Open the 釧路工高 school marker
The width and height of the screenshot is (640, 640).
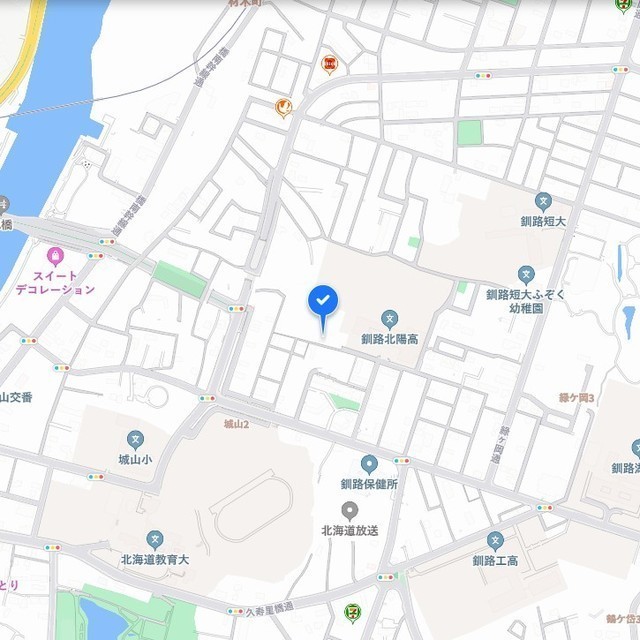[495, 541]
